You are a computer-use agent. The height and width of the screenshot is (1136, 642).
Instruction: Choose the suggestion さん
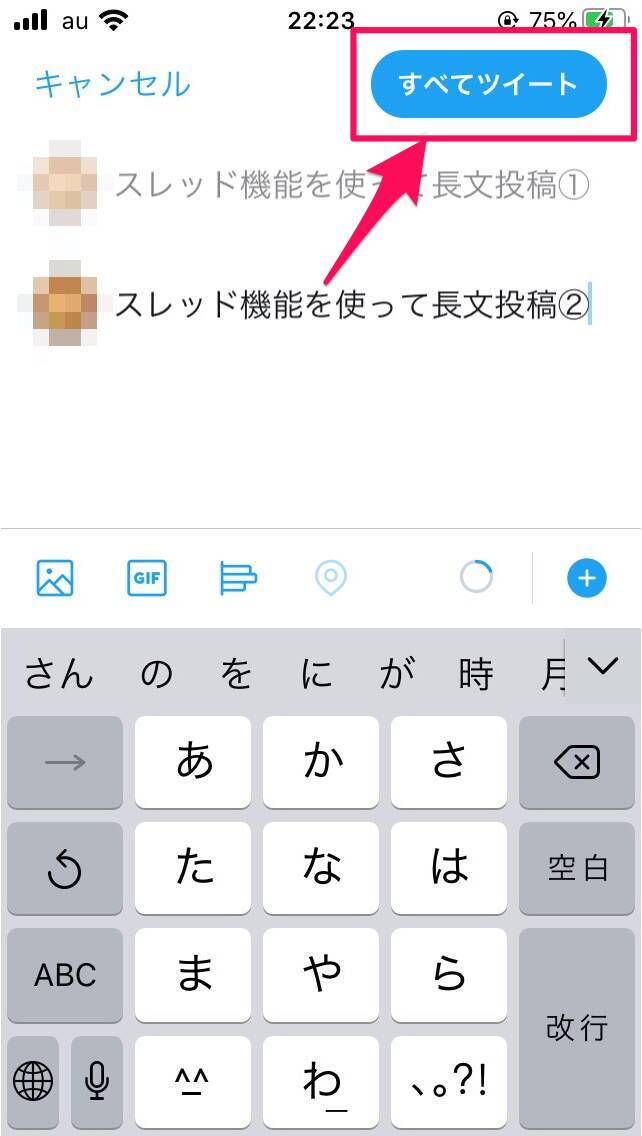click(58, 675)
